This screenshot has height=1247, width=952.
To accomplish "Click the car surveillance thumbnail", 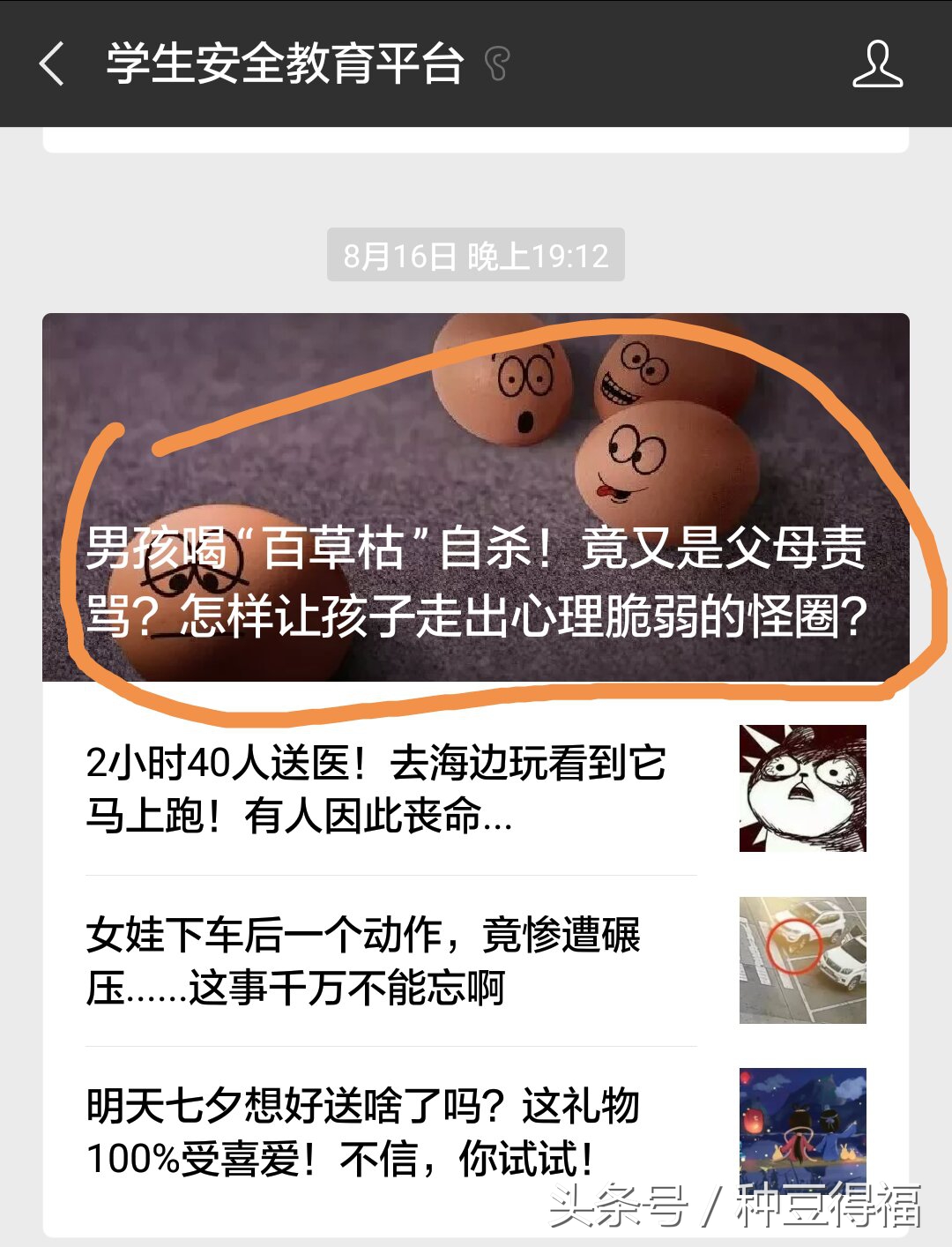I will pos(800,957).
